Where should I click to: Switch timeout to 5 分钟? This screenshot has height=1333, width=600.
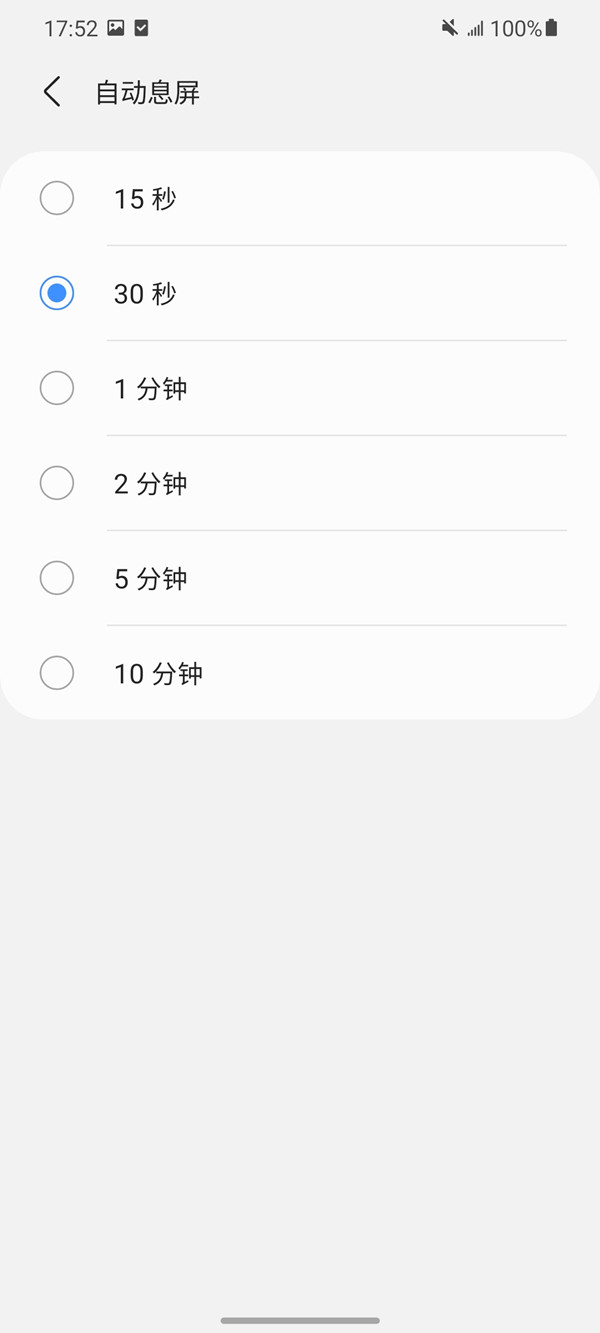click(x=57, y=578)
